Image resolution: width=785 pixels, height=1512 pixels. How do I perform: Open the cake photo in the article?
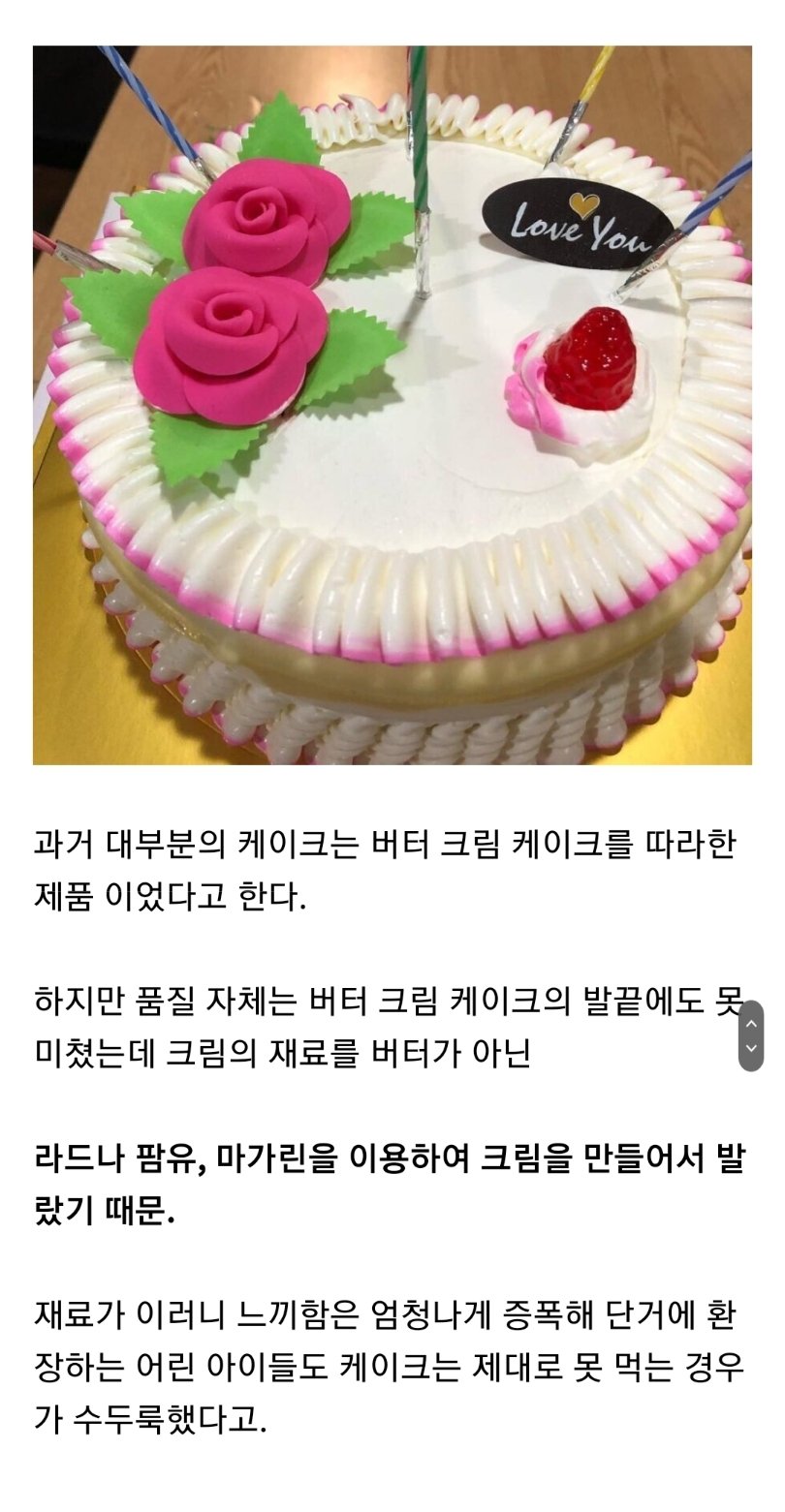pos(392,405)
